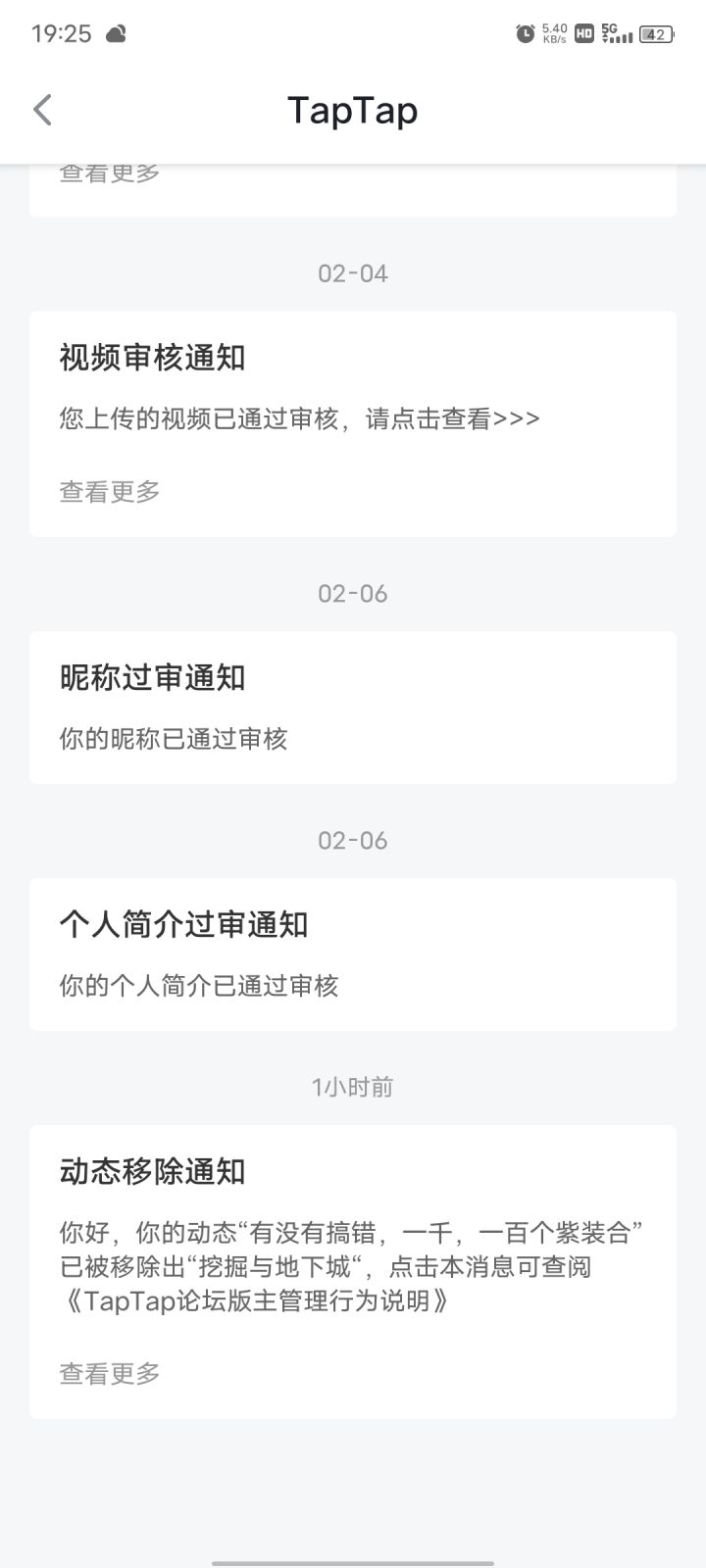Open the 个人简介过审通知 card

352,954
